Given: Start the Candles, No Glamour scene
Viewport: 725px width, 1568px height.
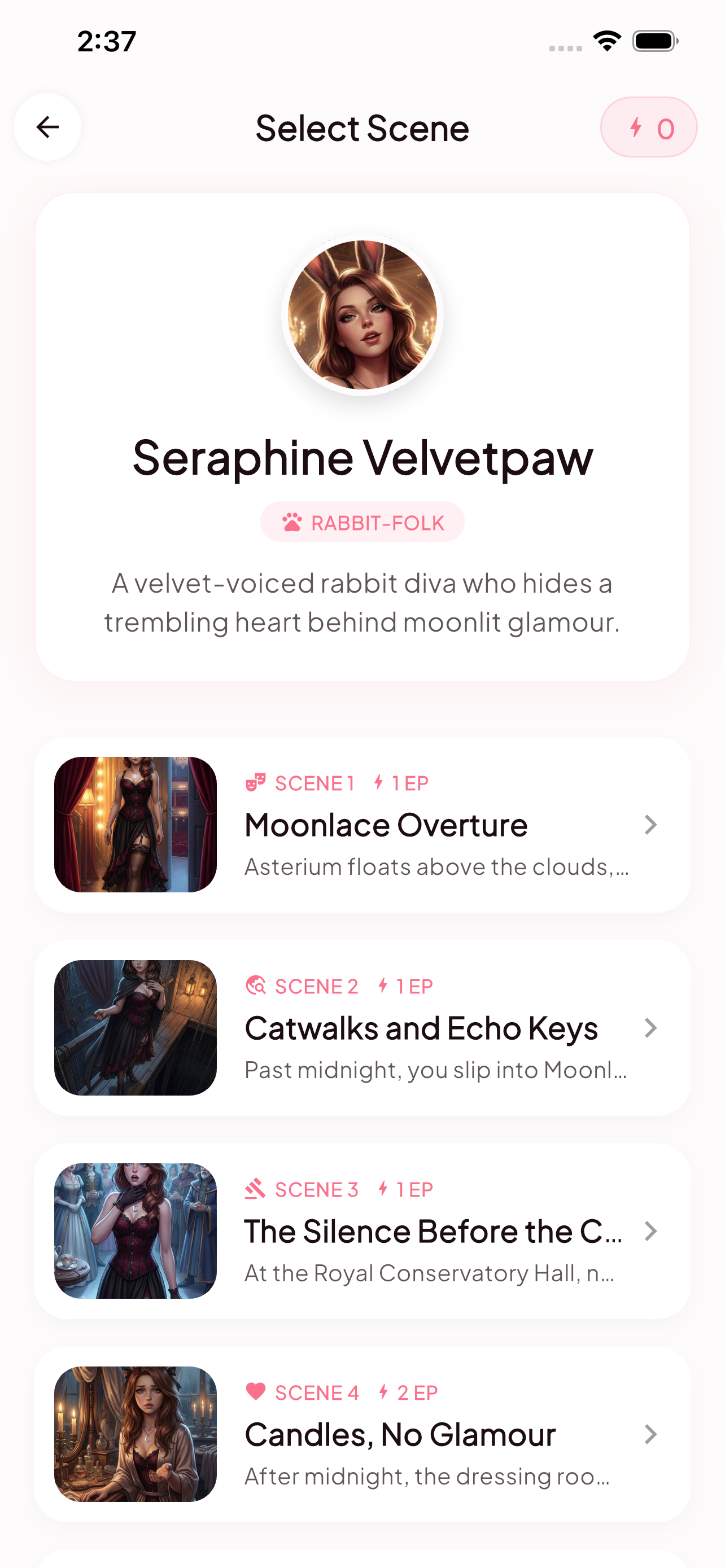Looking at the screenshot, I should [x=362, y=1434].
